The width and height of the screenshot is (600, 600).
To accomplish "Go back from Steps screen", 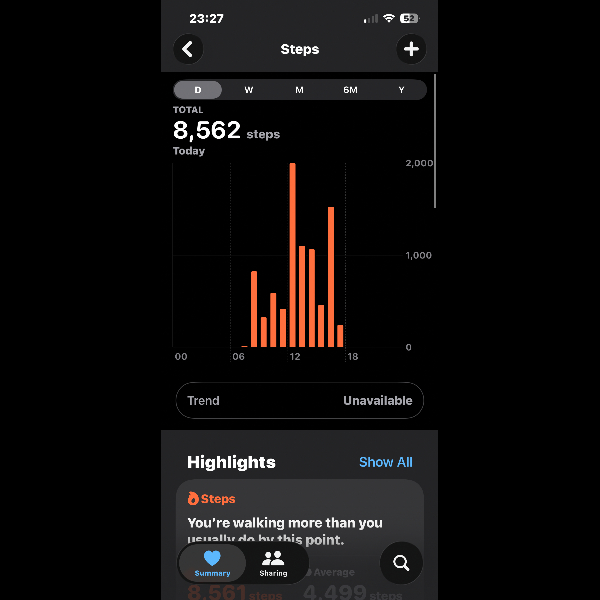I will click(x=188, y=49).
